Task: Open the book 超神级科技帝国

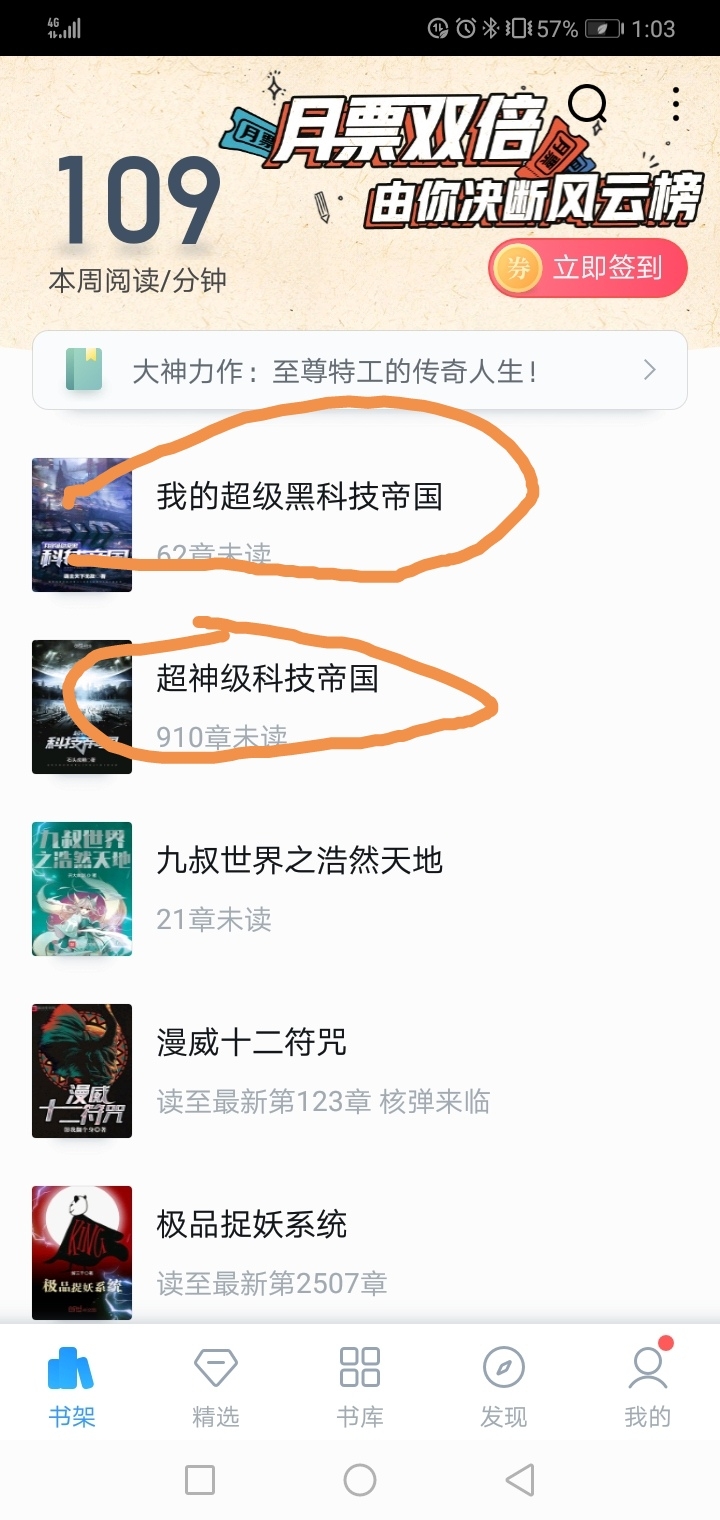Action: point(267,679)
